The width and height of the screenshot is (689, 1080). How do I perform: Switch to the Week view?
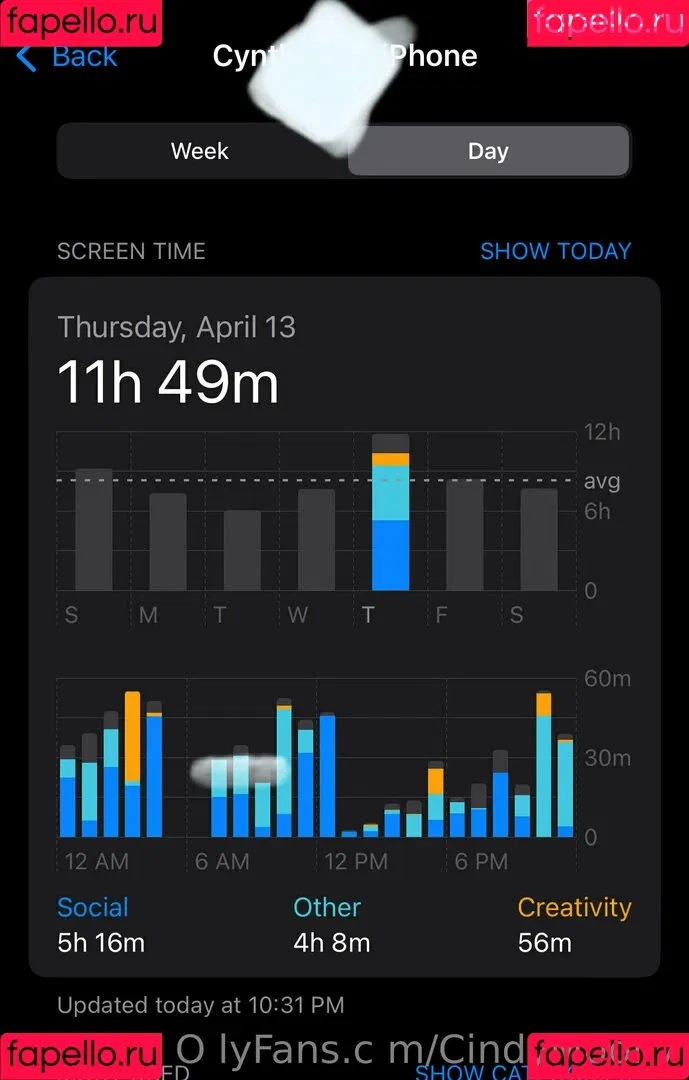(x=200, y=151)
